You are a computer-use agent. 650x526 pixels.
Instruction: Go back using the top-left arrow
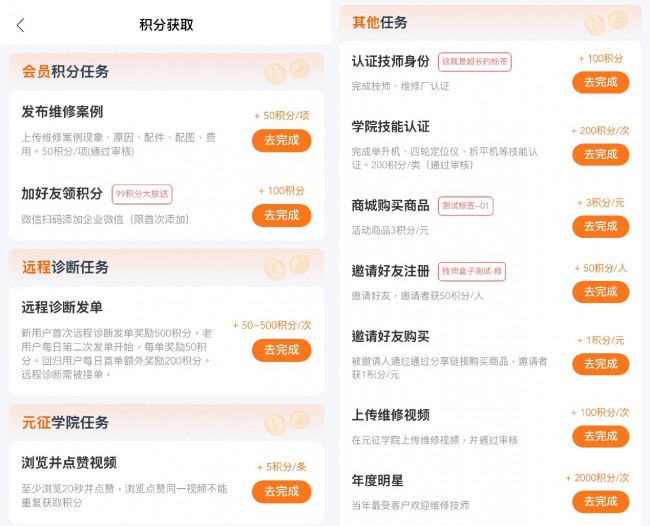pos(21,25)
